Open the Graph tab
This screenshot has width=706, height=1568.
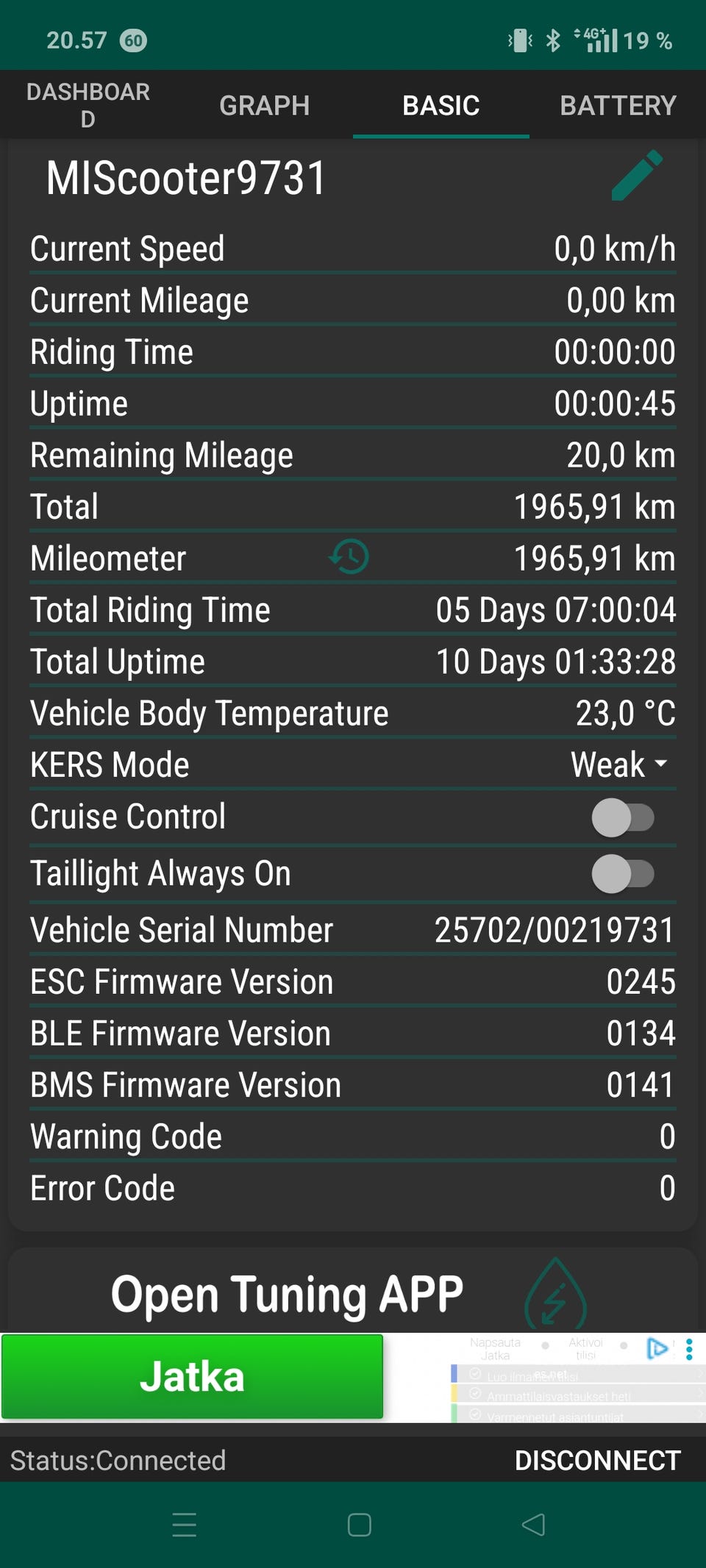265,105
